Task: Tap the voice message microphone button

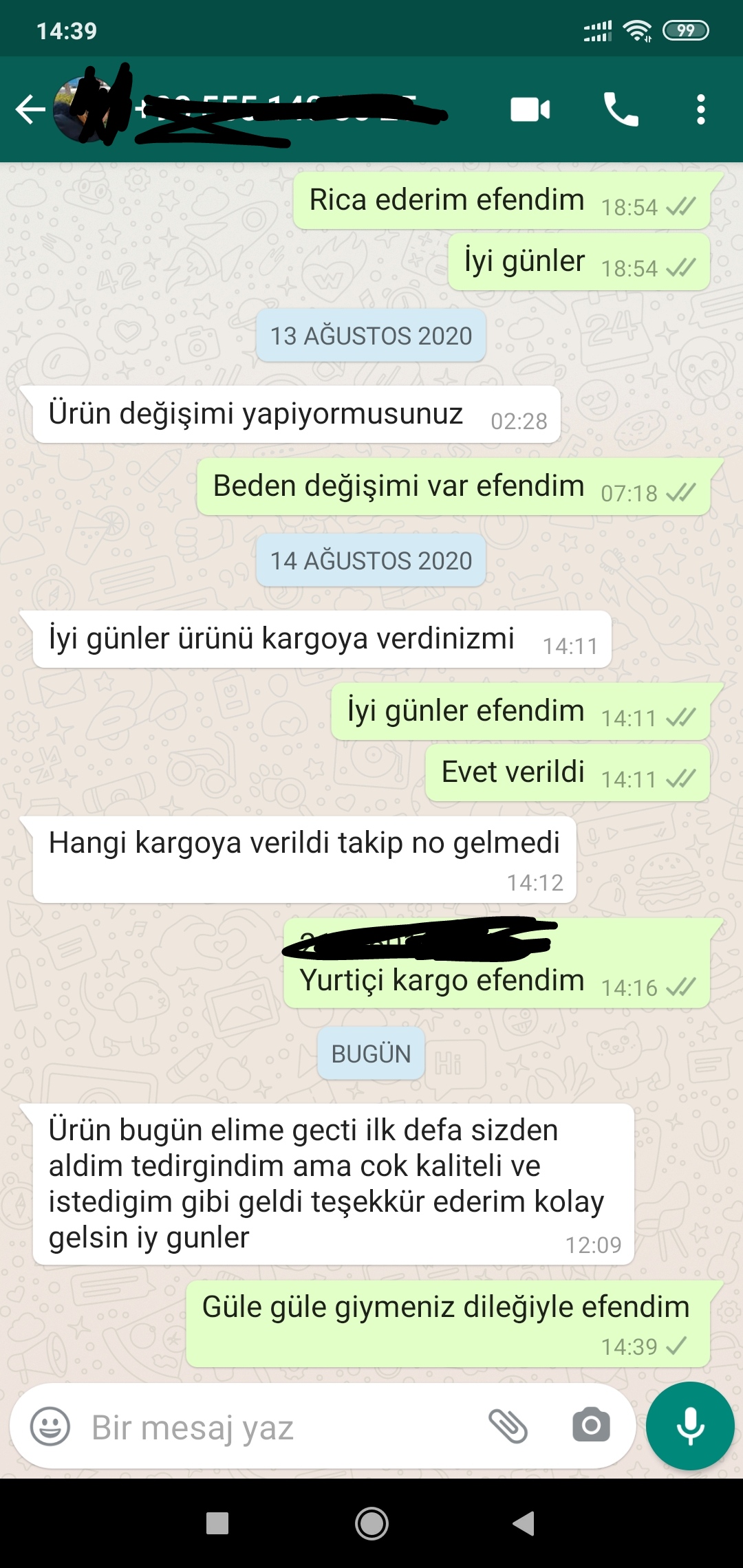Action: [x=690, y=1426]
